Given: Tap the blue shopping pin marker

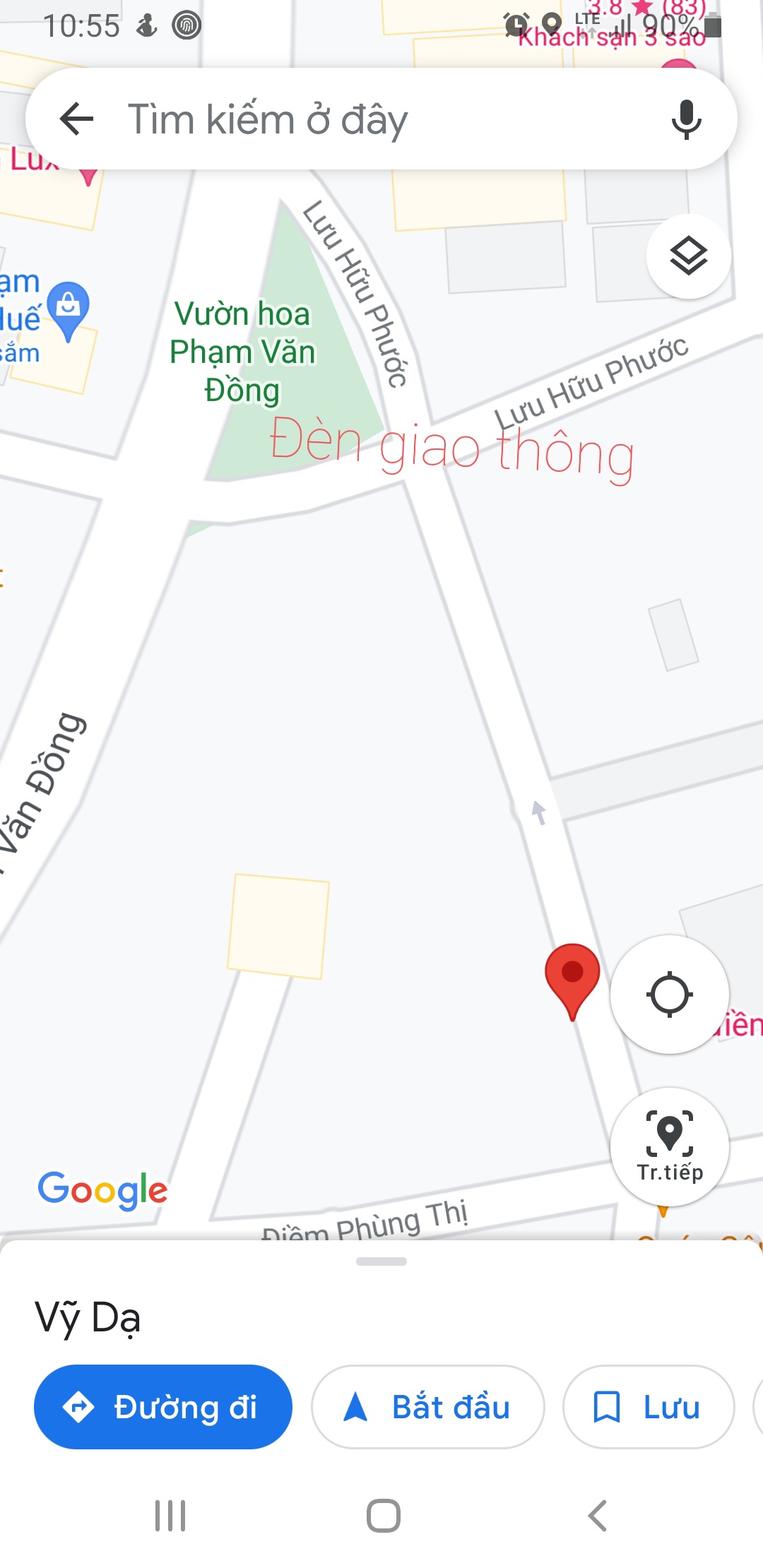Looking at the screenshot, I should coord(69,309).
